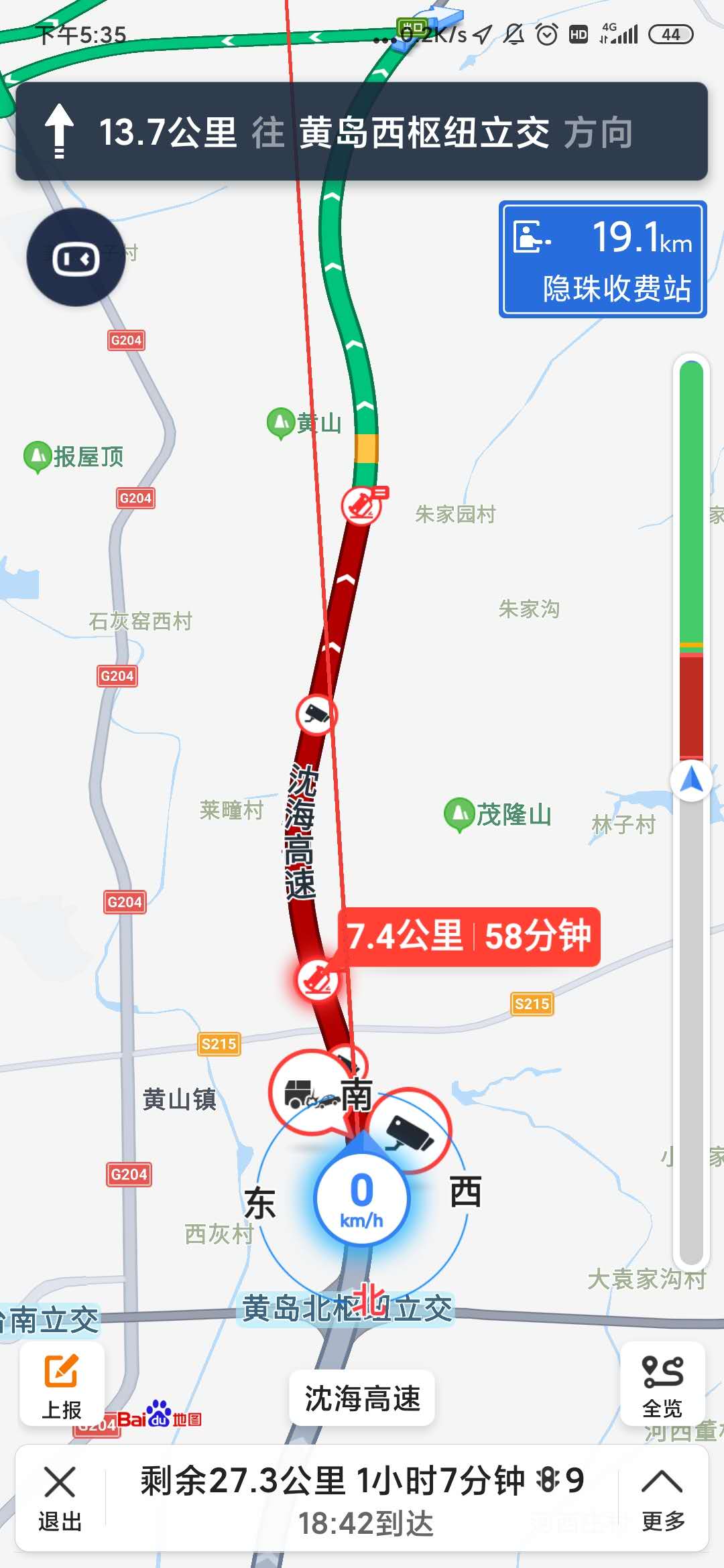The width and height of the screenshot is (724, 1568).
Task: Expand the 更多 options panel
Action: 662,1499
